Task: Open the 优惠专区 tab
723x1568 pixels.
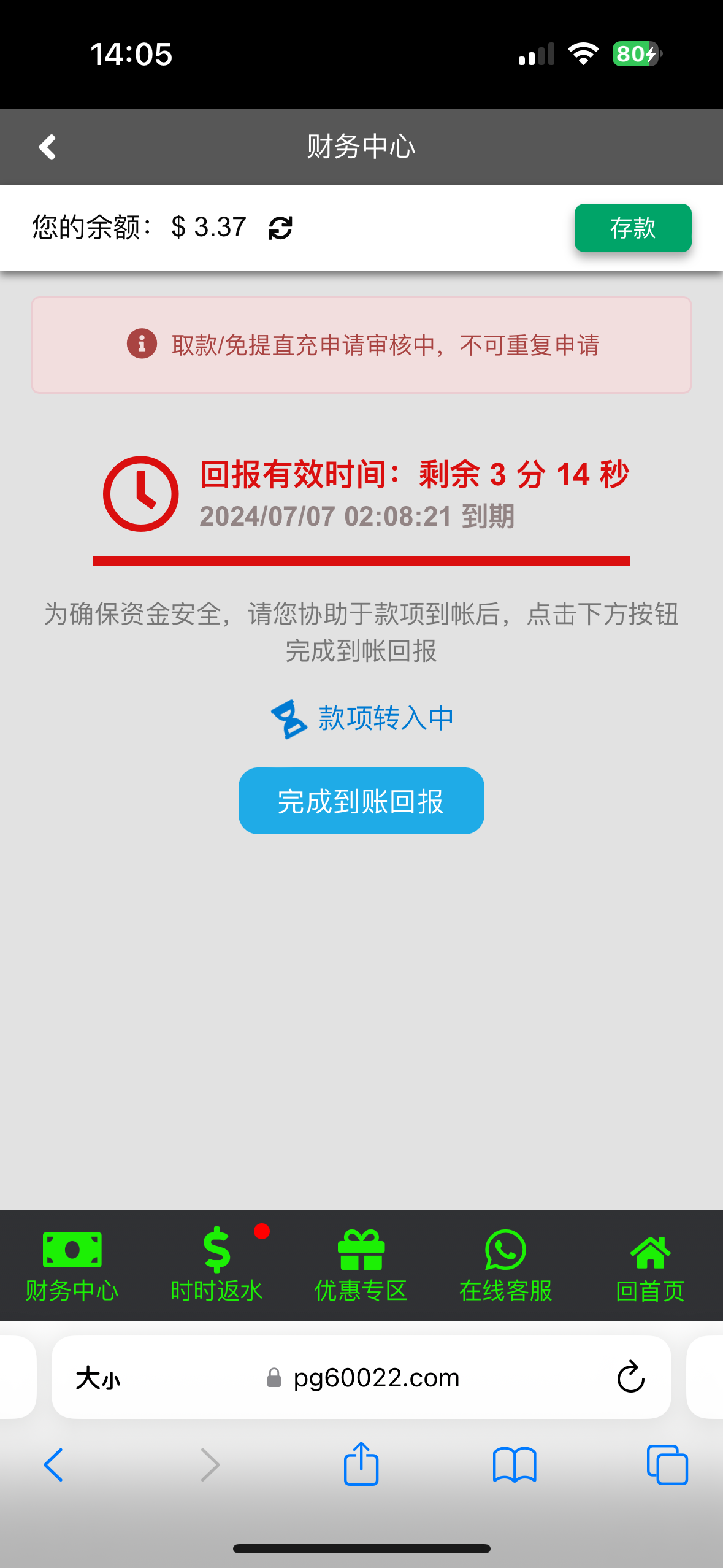Action: click(x=361, y=1266)
